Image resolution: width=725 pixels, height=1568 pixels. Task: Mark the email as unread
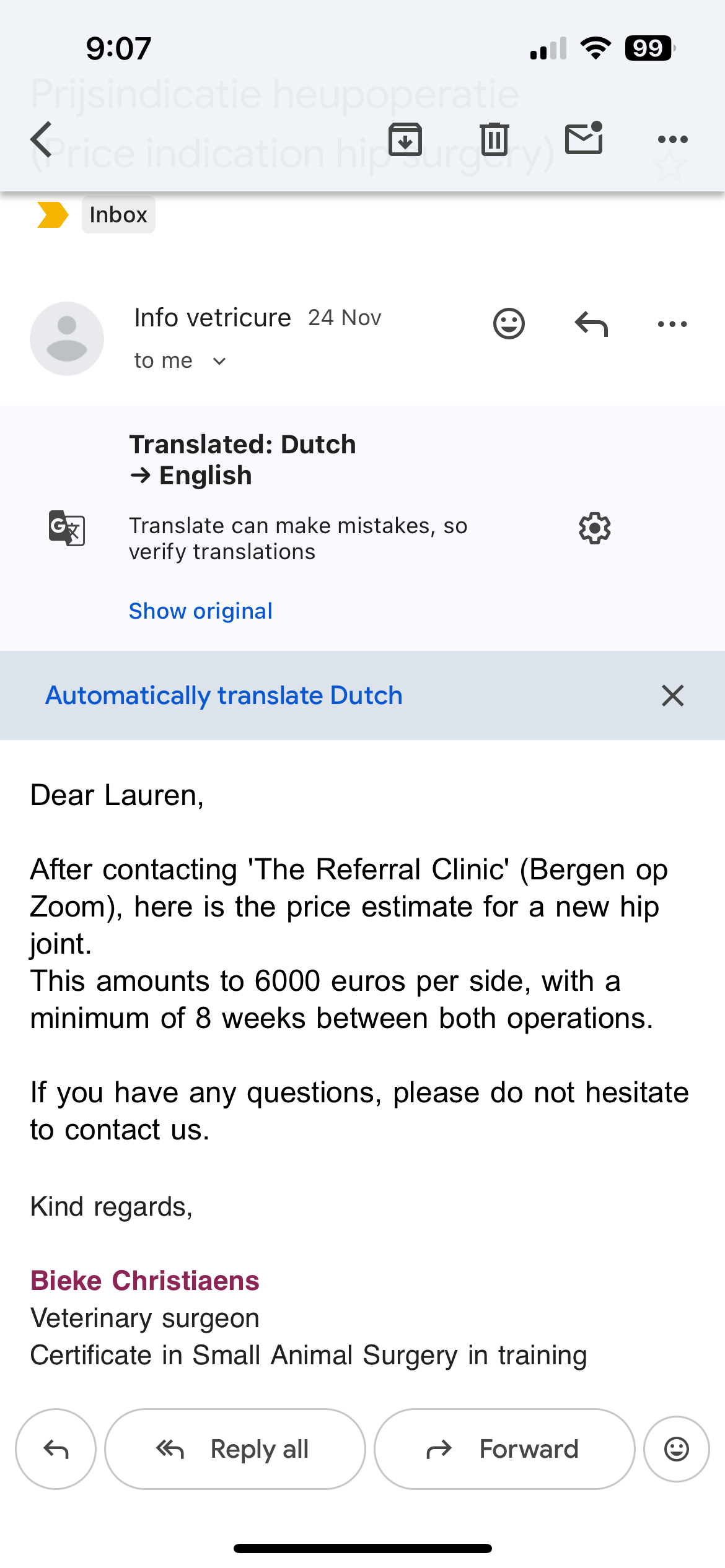coord(584,138)
